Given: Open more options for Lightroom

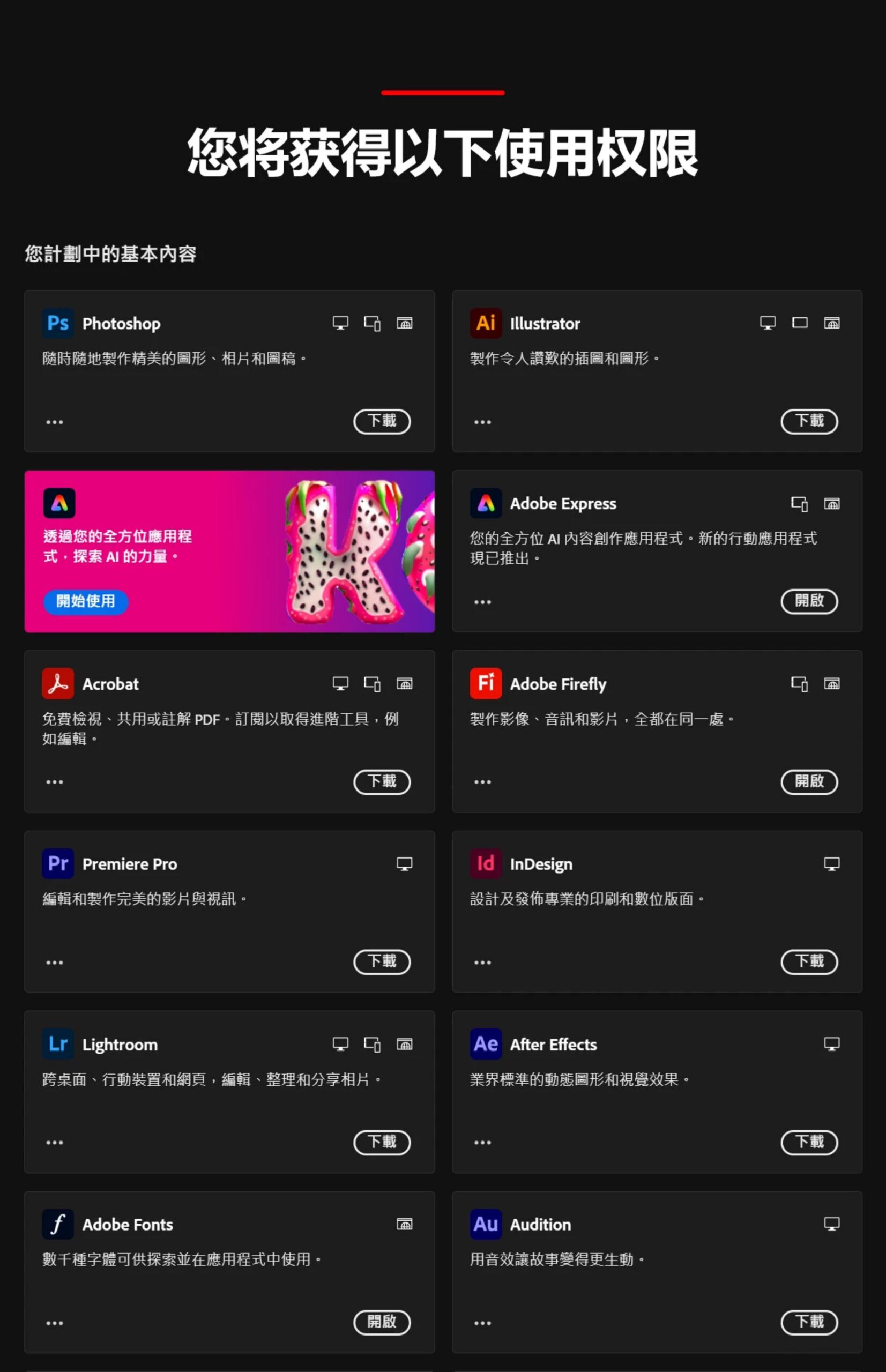Looking at the screenshot, I should pyautogui.click(x=55, y=1143).
